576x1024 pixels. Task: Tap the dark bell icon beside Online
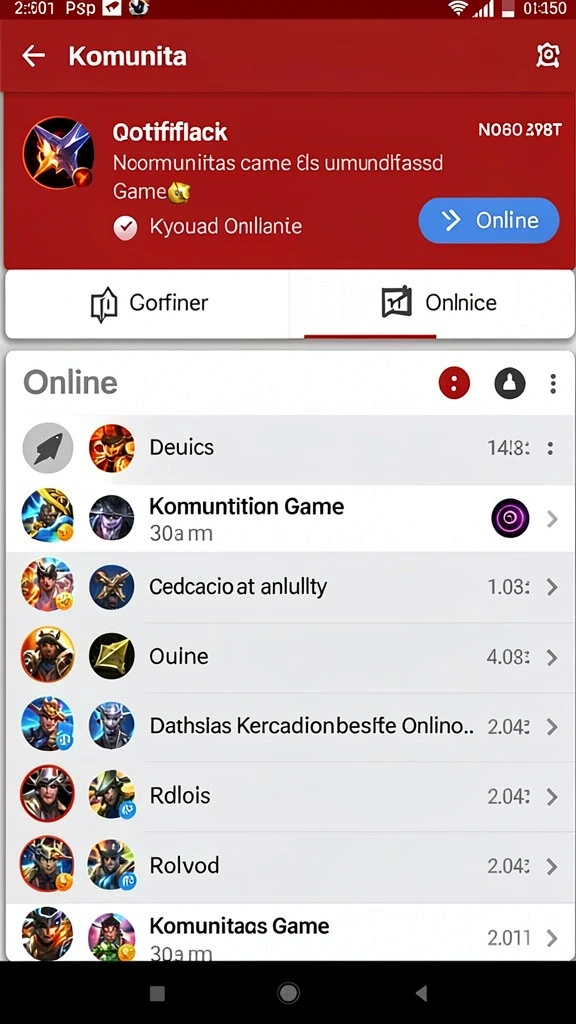pyautogui.click(x=510, y=383)
